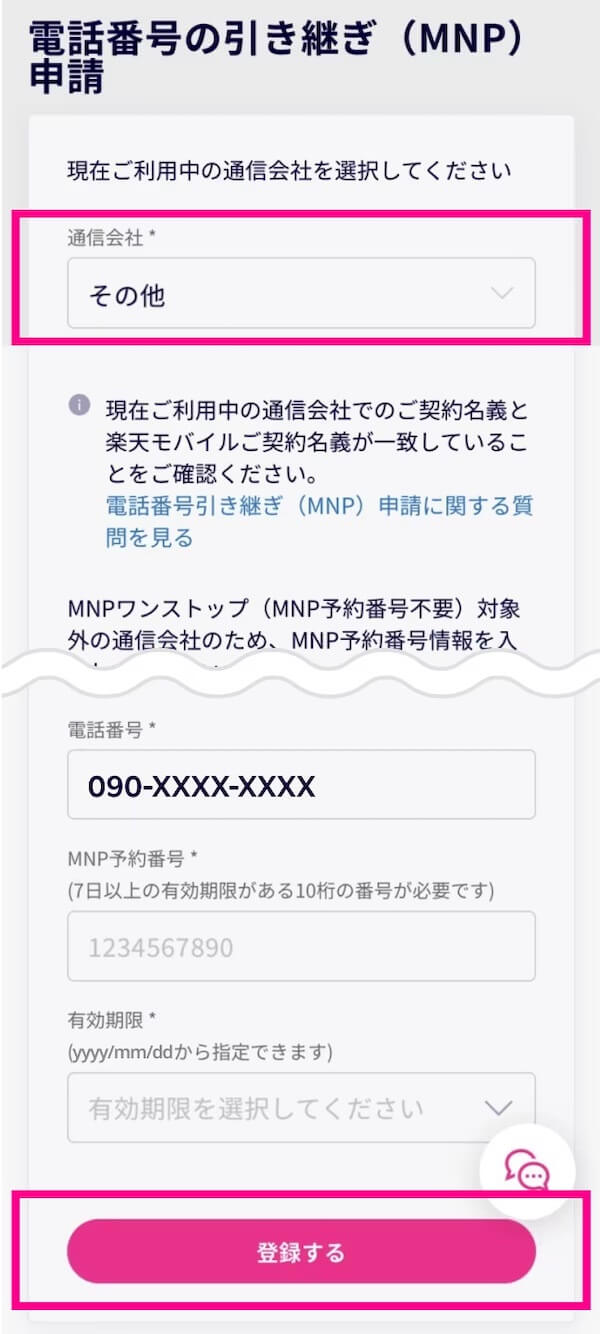Viewport: 600px width, 1334px height.
Task: Expand the 有効期限 date picker
Action: pos(301,1108)
